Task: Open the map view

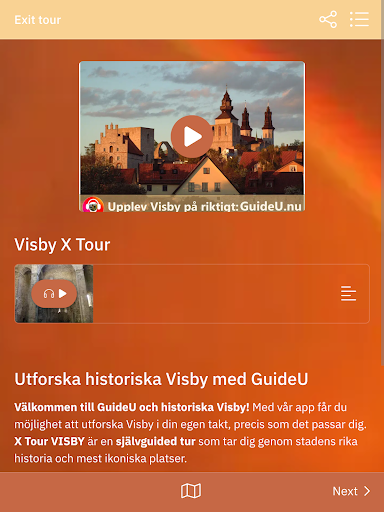Action: [x=191, y=491]
